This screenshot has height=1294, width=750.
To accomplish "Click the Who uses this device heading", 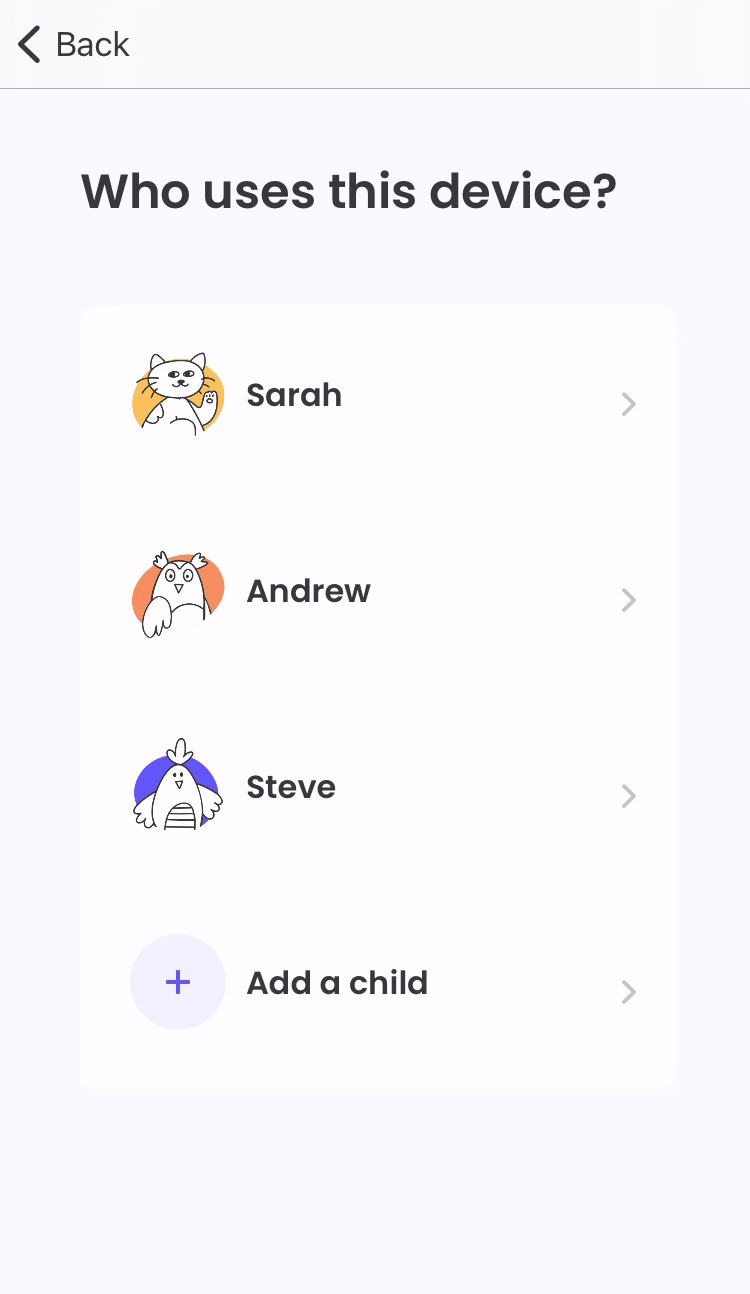I will tap(349, 191).
